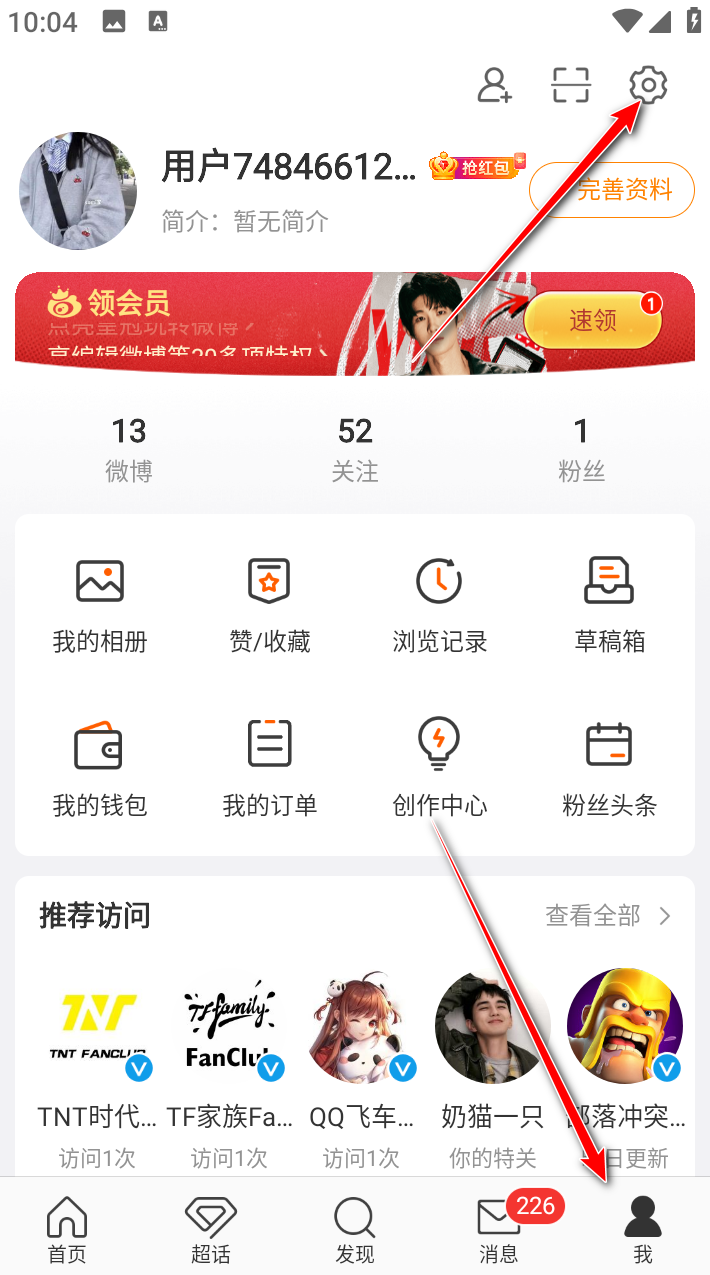View the 52 关注 following list
This screenshot has width=710, height=1275.
coord(355,449)
